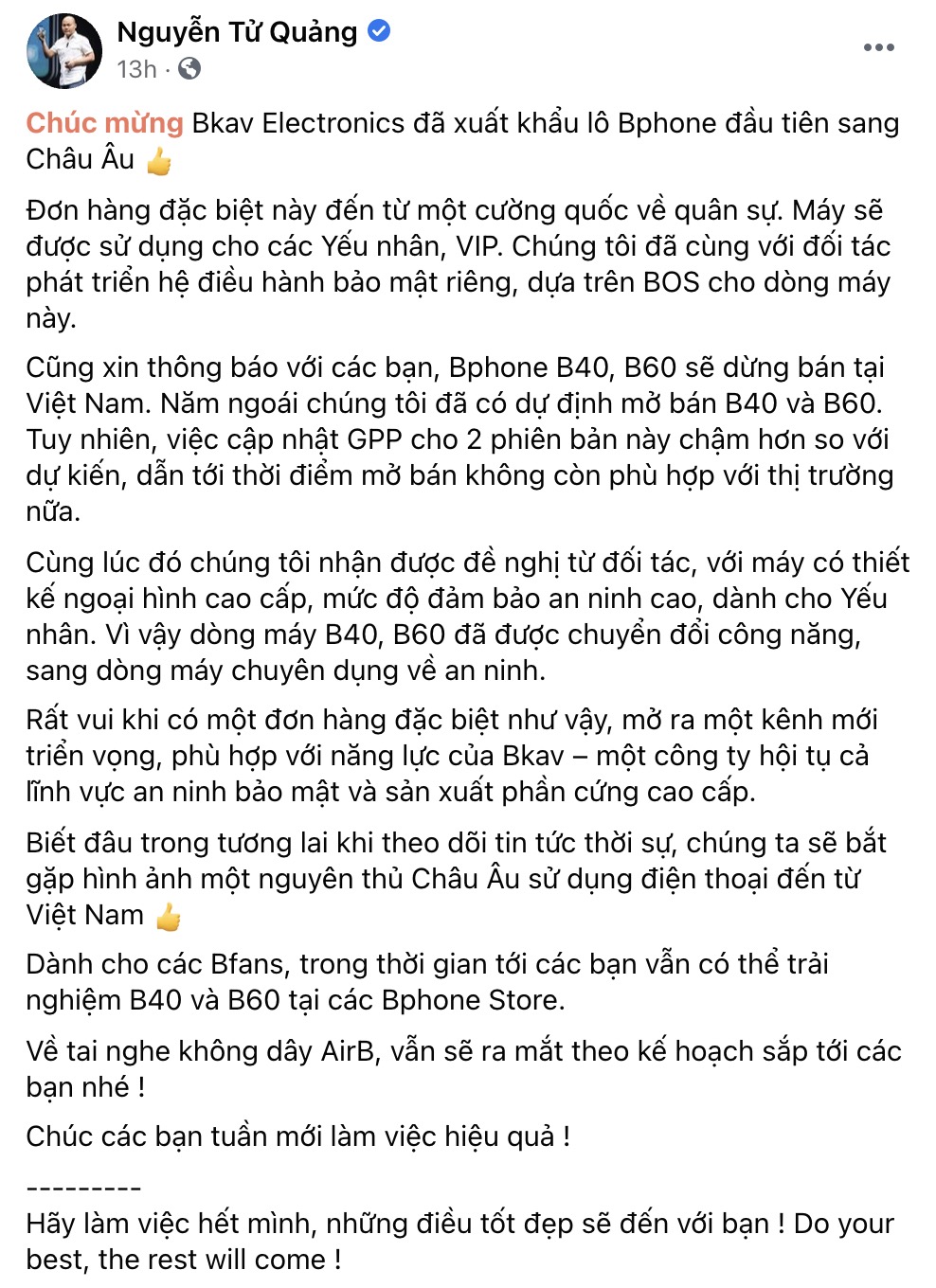Tap the 13h post timestamp
Viewport: 936px width, 1288px height.
pyautogui.click(x=136, y=69)
